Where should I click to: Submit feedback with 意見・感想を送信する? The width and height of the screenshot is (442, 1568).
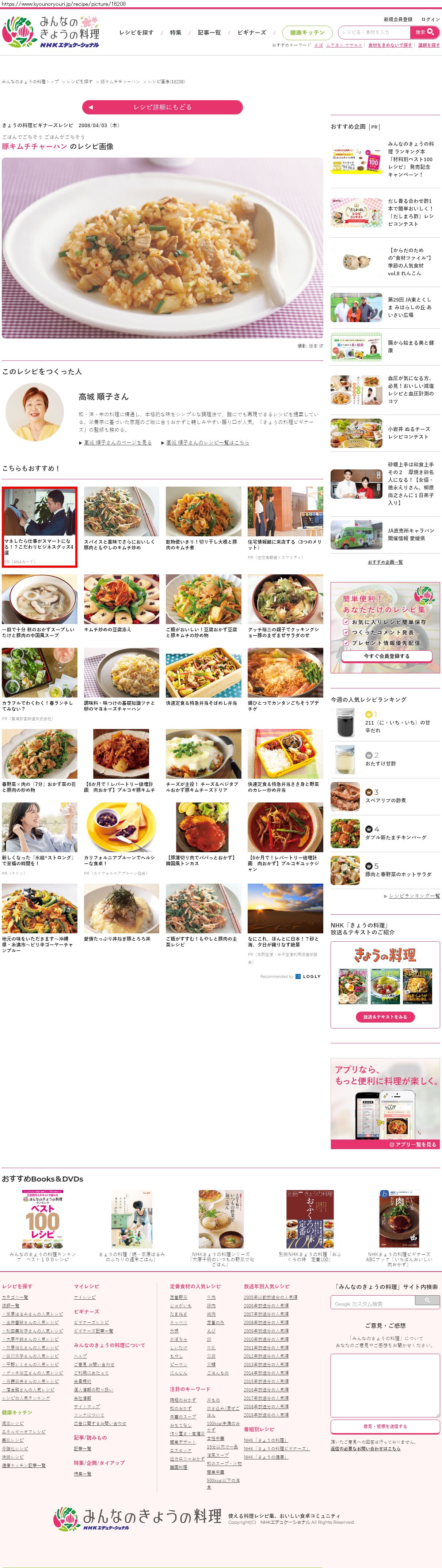[385, 1426]
